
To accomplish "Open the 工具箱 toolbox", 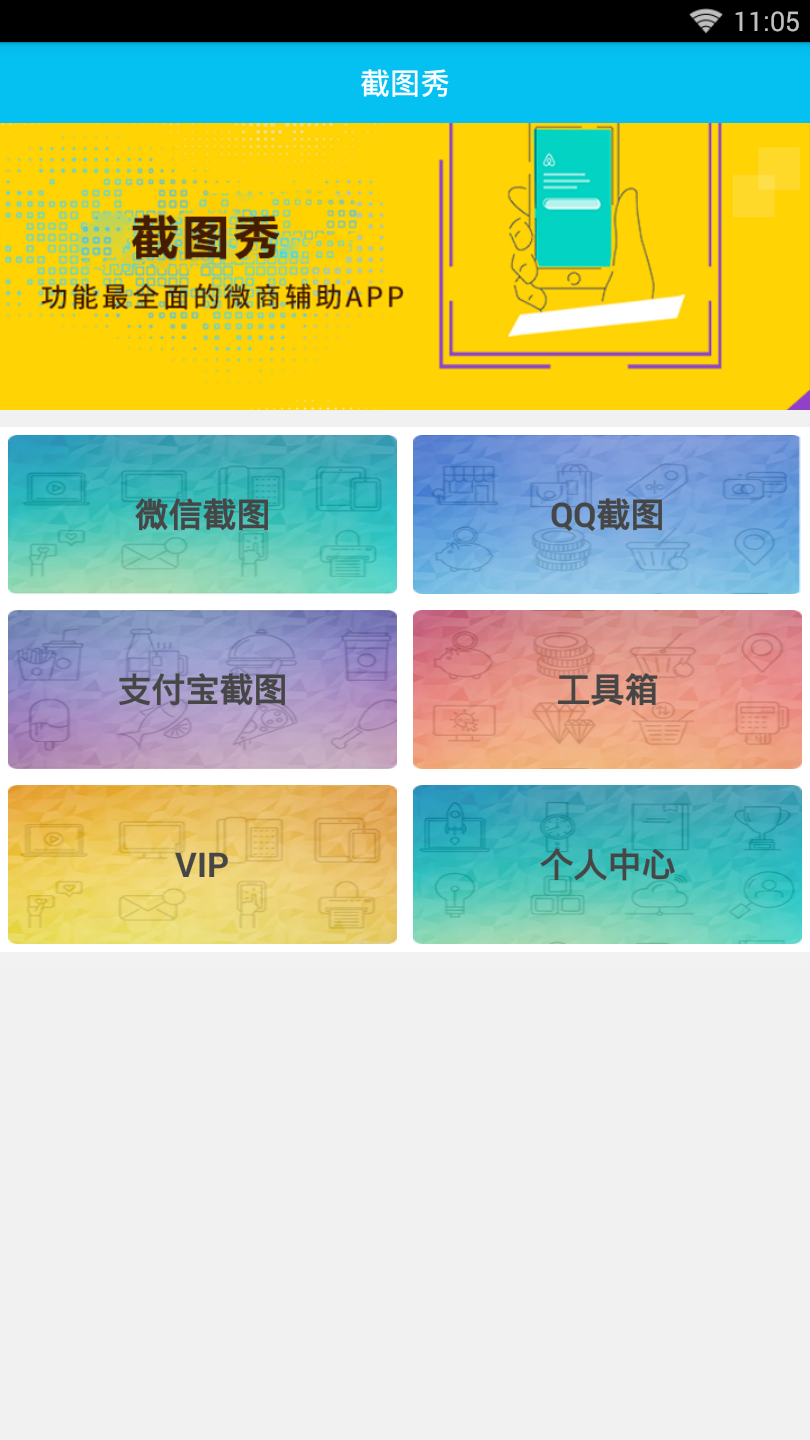I will 607,689.
